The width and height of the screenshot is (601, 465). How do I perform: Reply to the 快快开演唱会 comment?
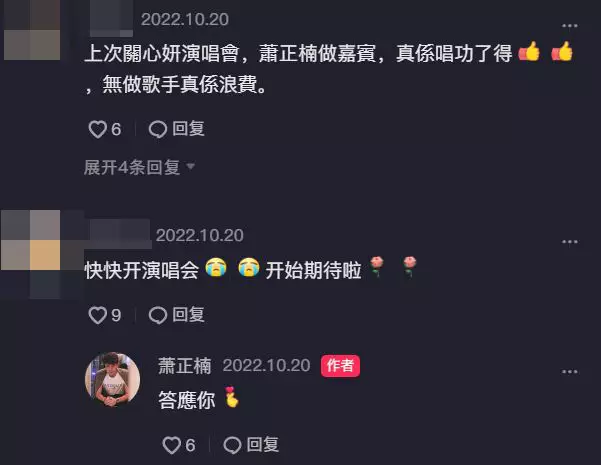[177, 315]
